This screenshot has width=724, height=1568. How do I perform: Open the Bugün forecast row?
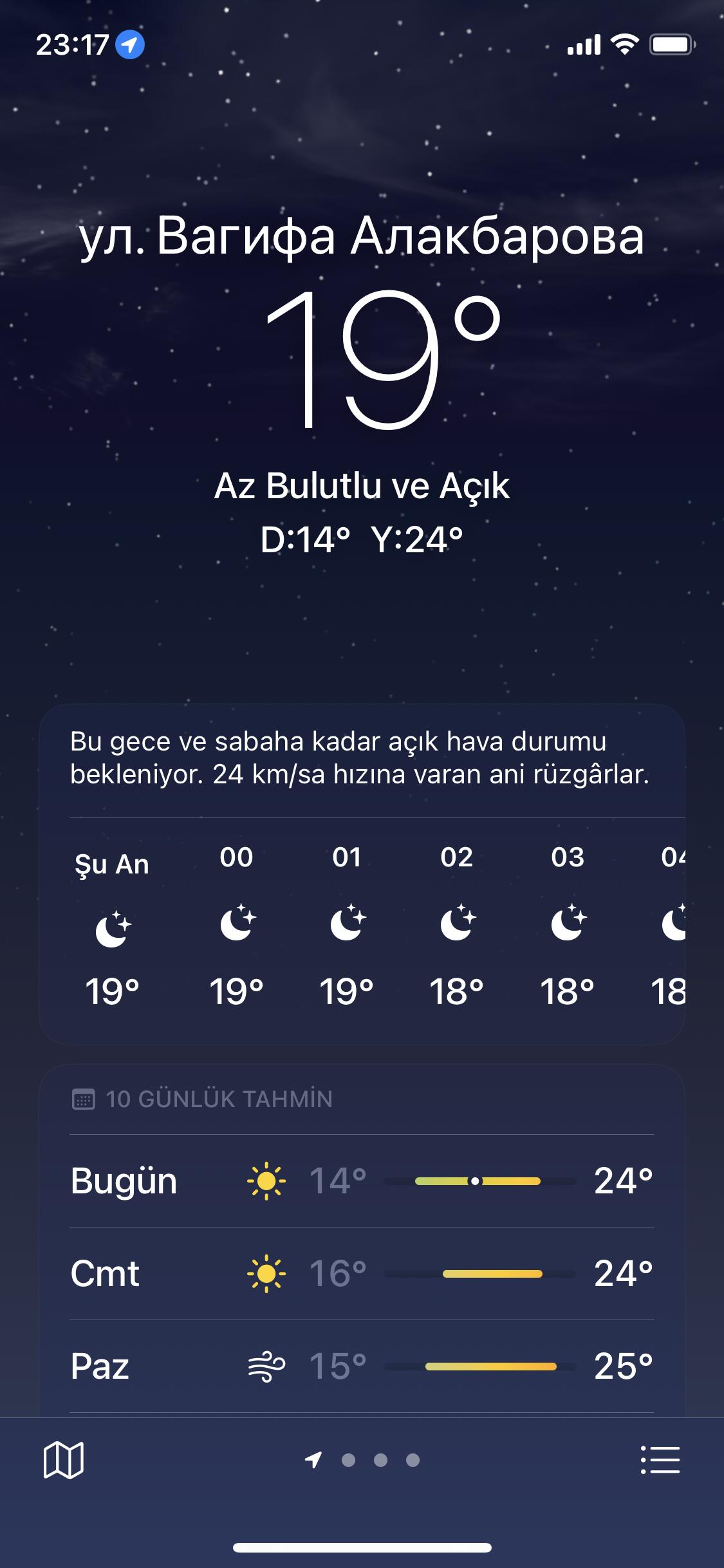click(x=362, y=1181)
